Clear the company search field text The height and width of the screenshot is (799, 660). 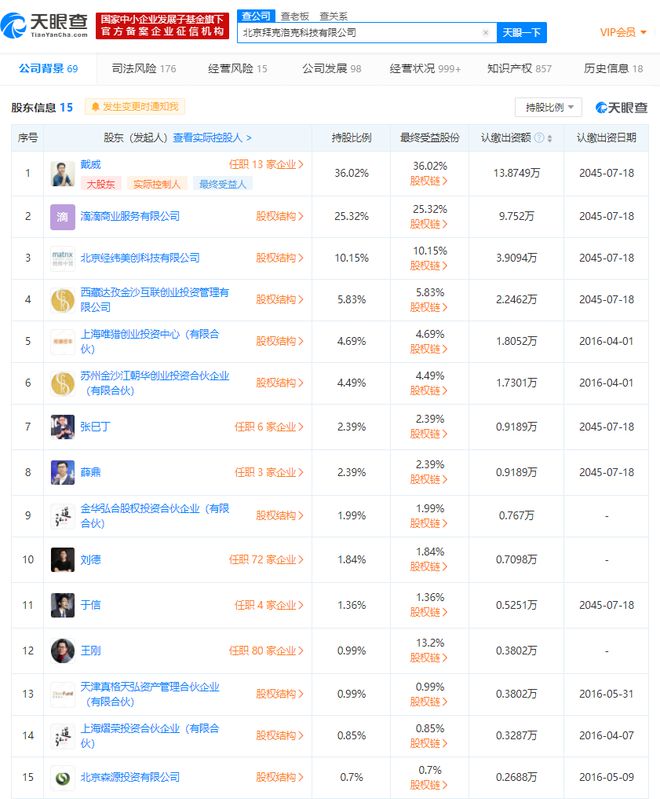pyautogui.click(x=486, y=33)
